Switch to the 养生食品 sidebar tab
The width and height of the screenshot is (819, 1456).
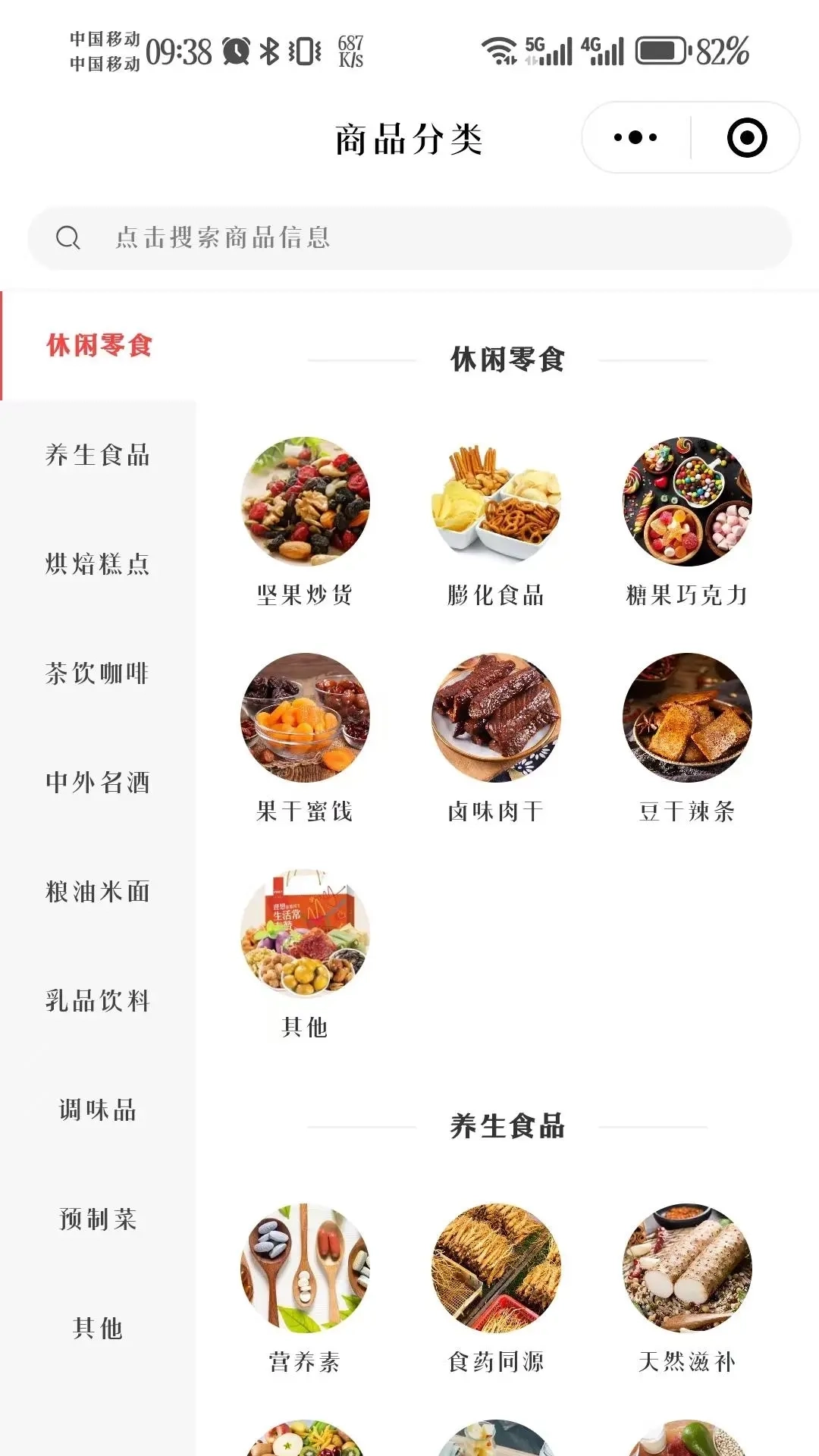pyautogui.click(x=99, y=457)
